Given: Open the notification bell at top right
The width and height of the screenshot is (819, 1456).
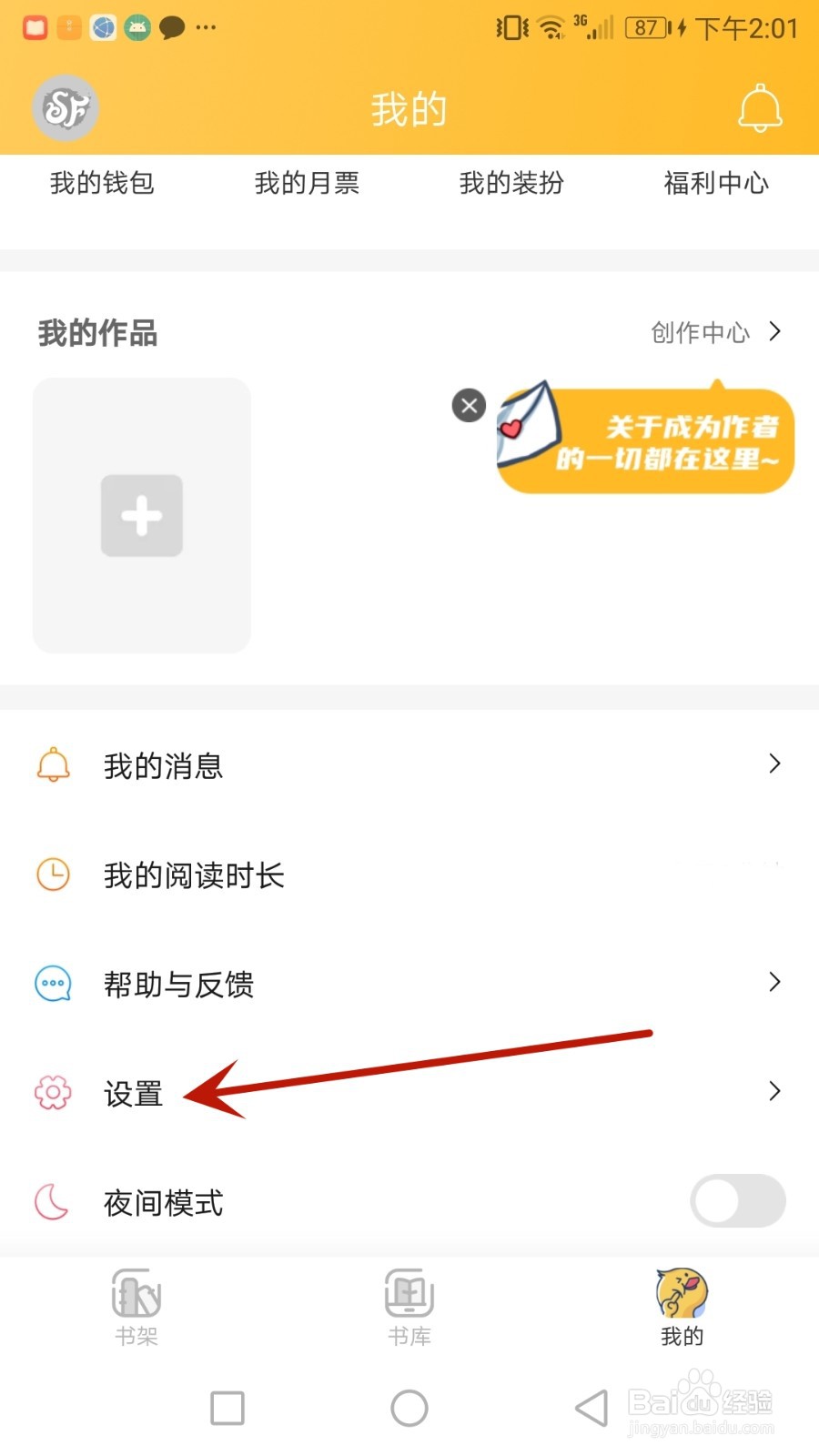Looking at the screenshot, I should (x=761, y=107).
